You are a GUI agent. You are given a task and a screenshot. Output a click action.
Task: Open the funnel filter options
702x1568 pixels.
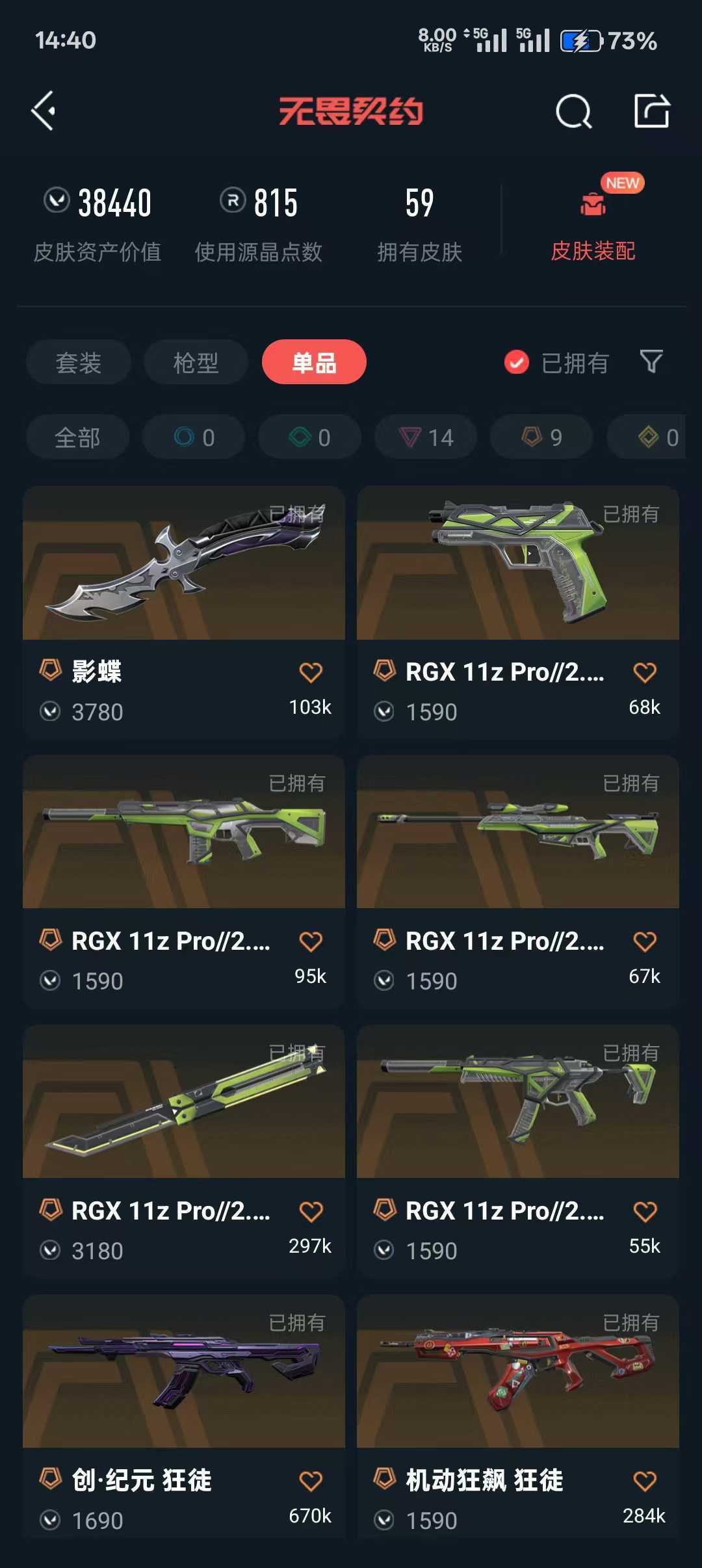coord(651,361)
